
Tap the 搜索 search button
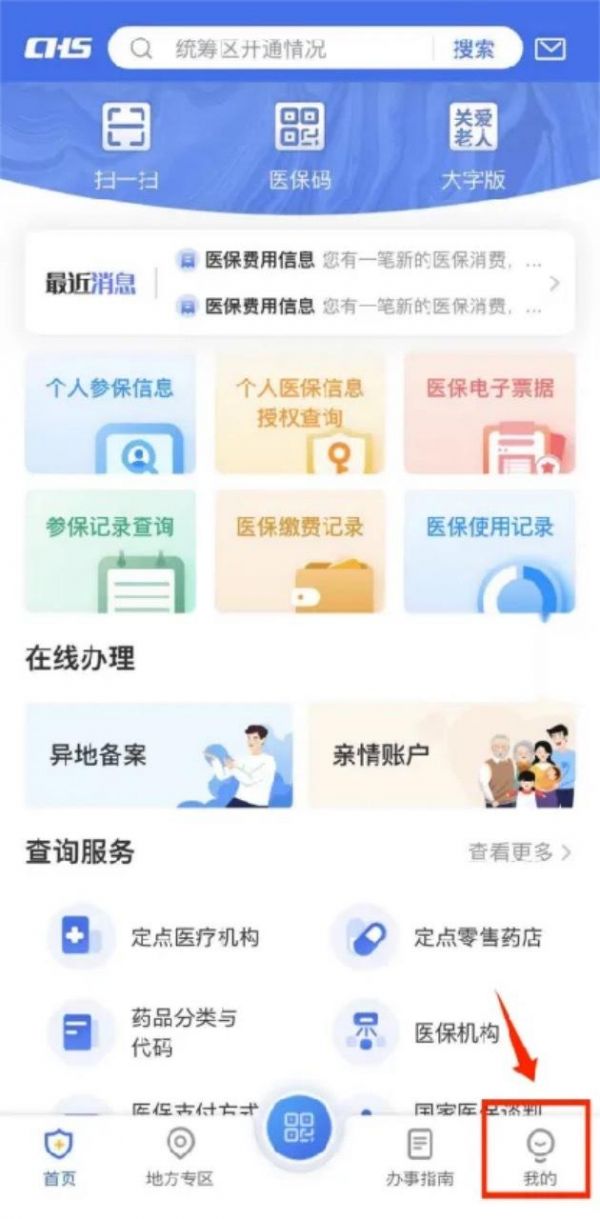473,48
